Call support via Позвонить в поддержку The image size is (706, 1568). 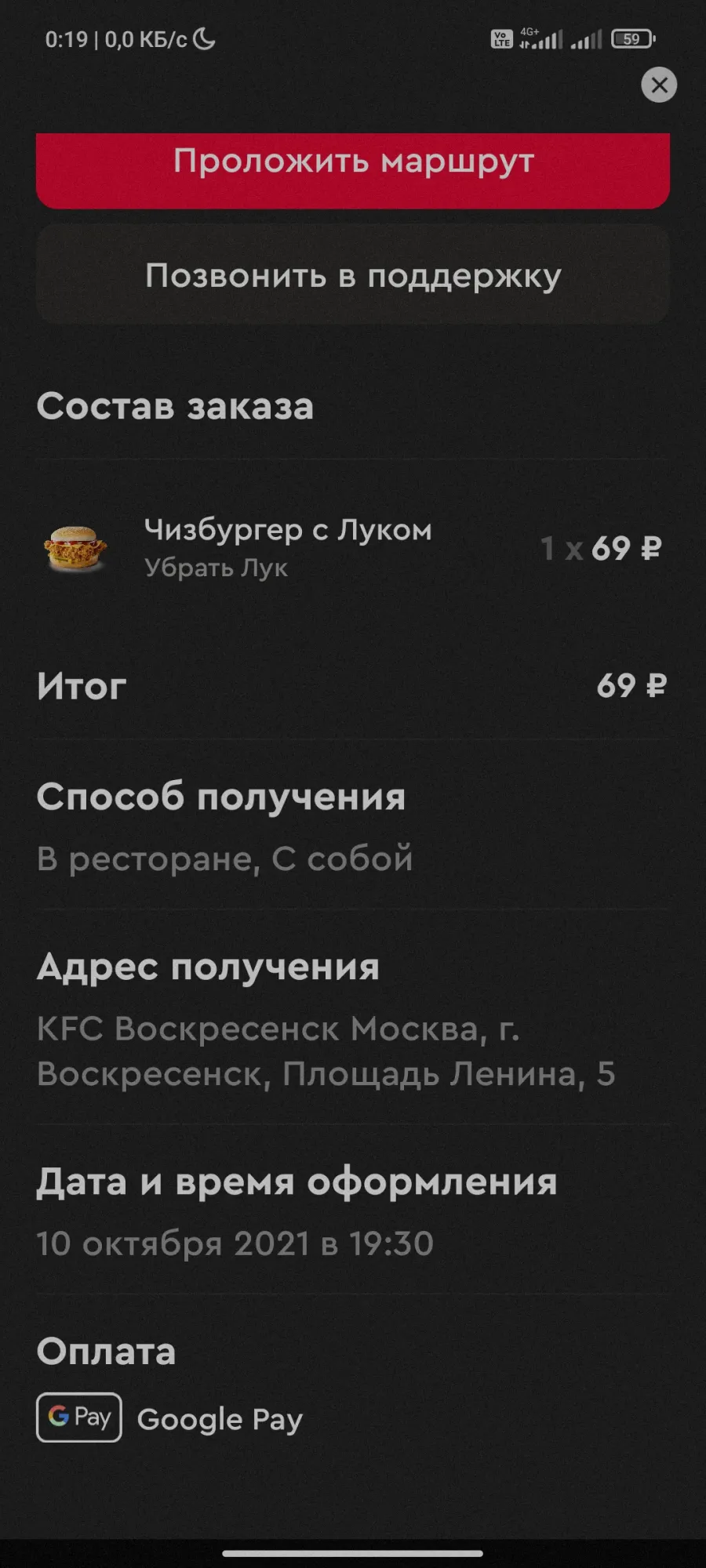353,275
